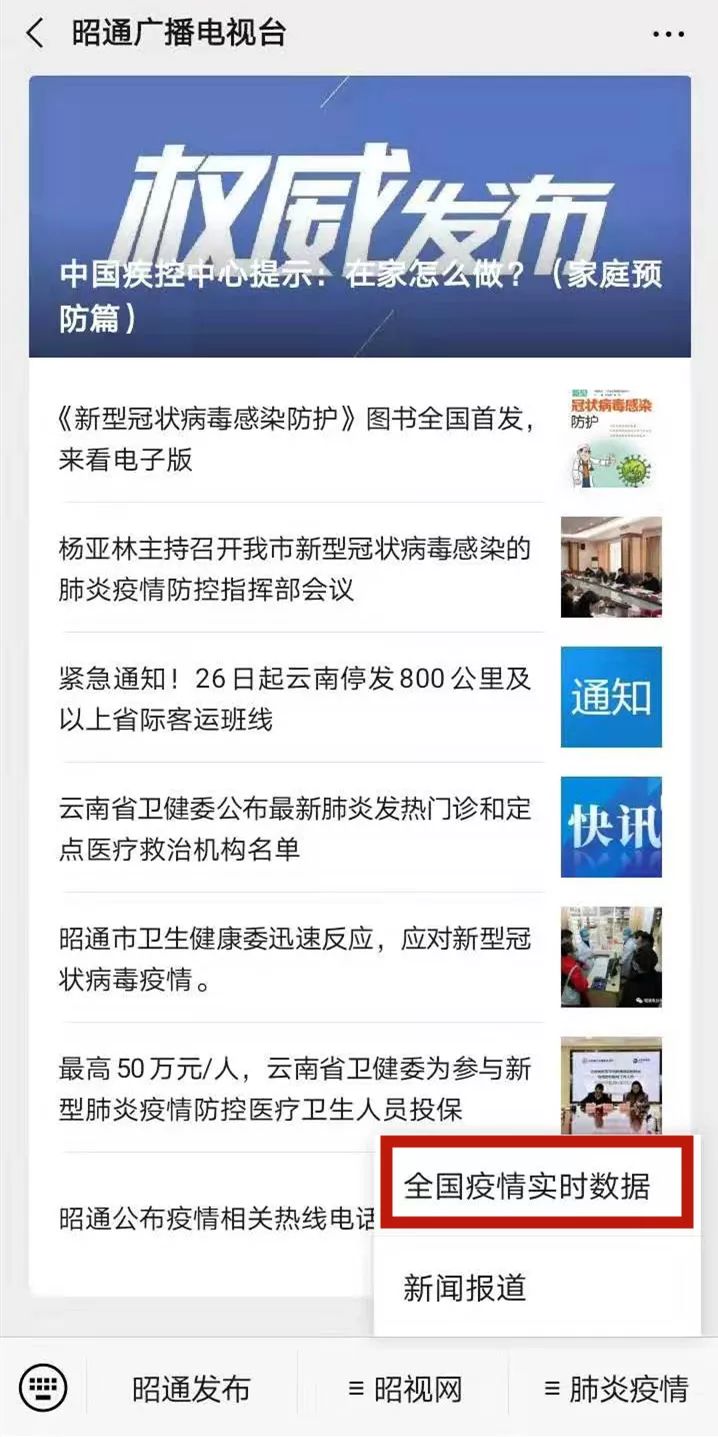Read 最高50万元/人 insurance article
Screen dimensions: 718x1437
300,1088
